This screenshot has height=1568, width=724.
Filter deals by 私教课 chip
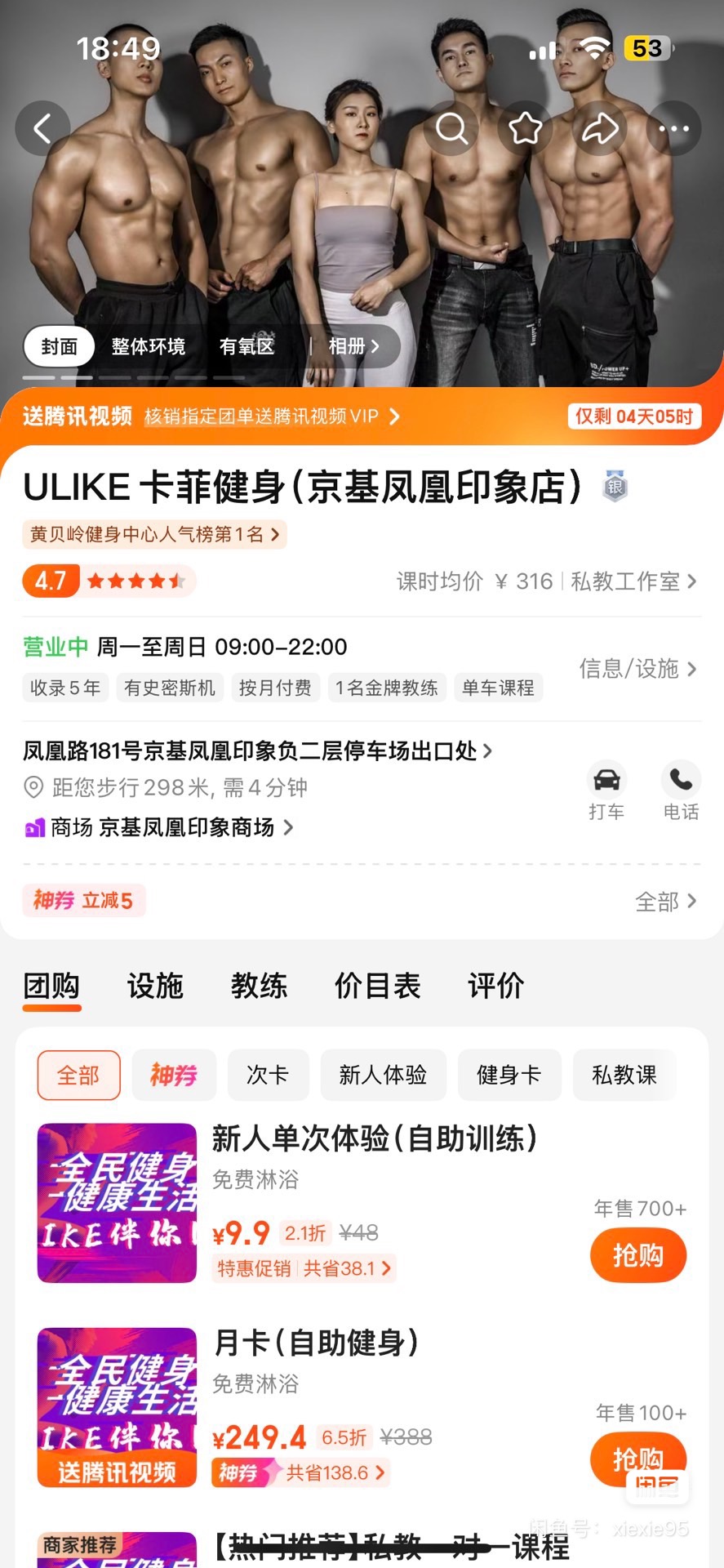pyautogui.click(x=624, y=1075)
